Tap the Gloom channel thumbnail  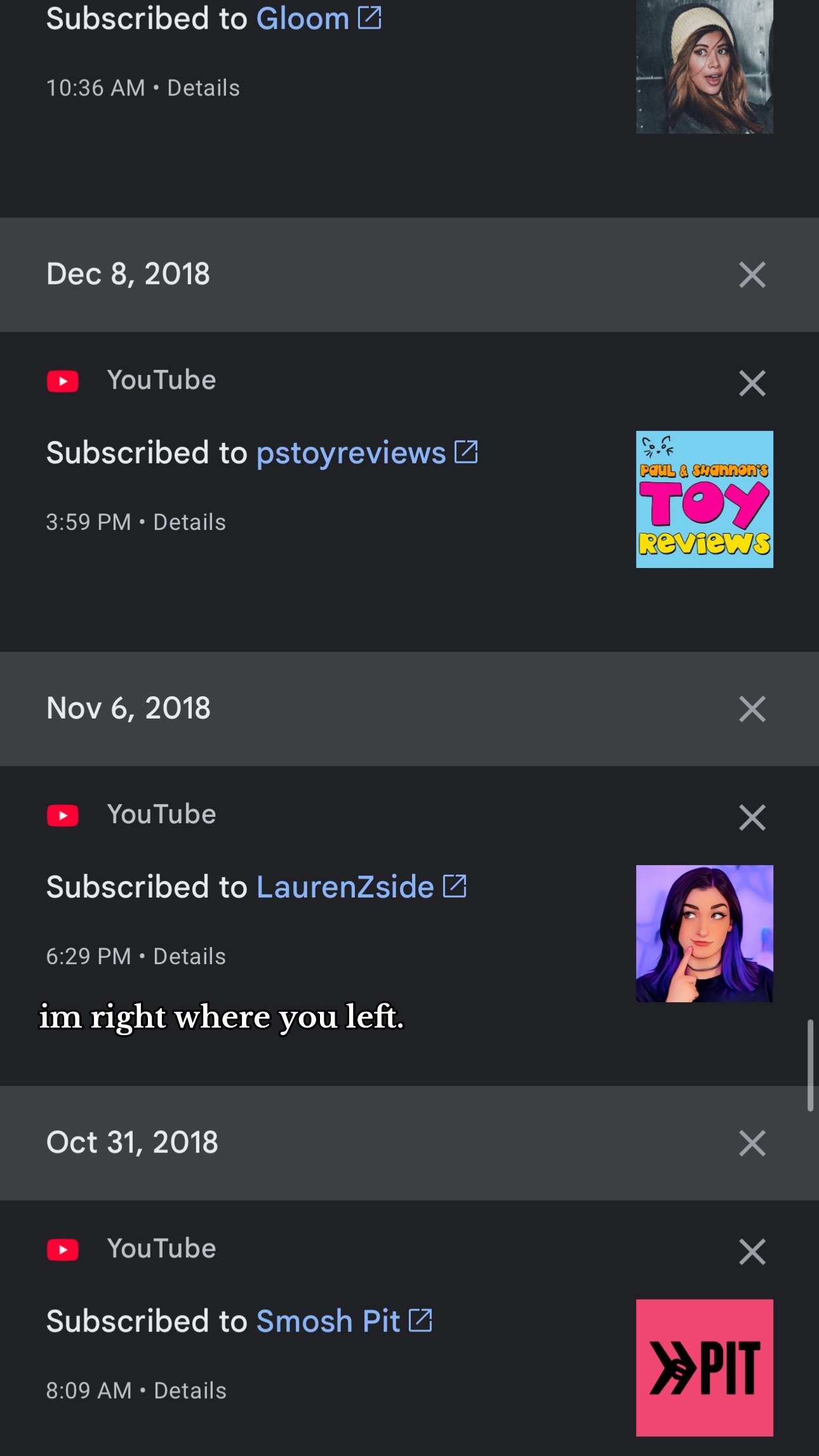point(705,67)
